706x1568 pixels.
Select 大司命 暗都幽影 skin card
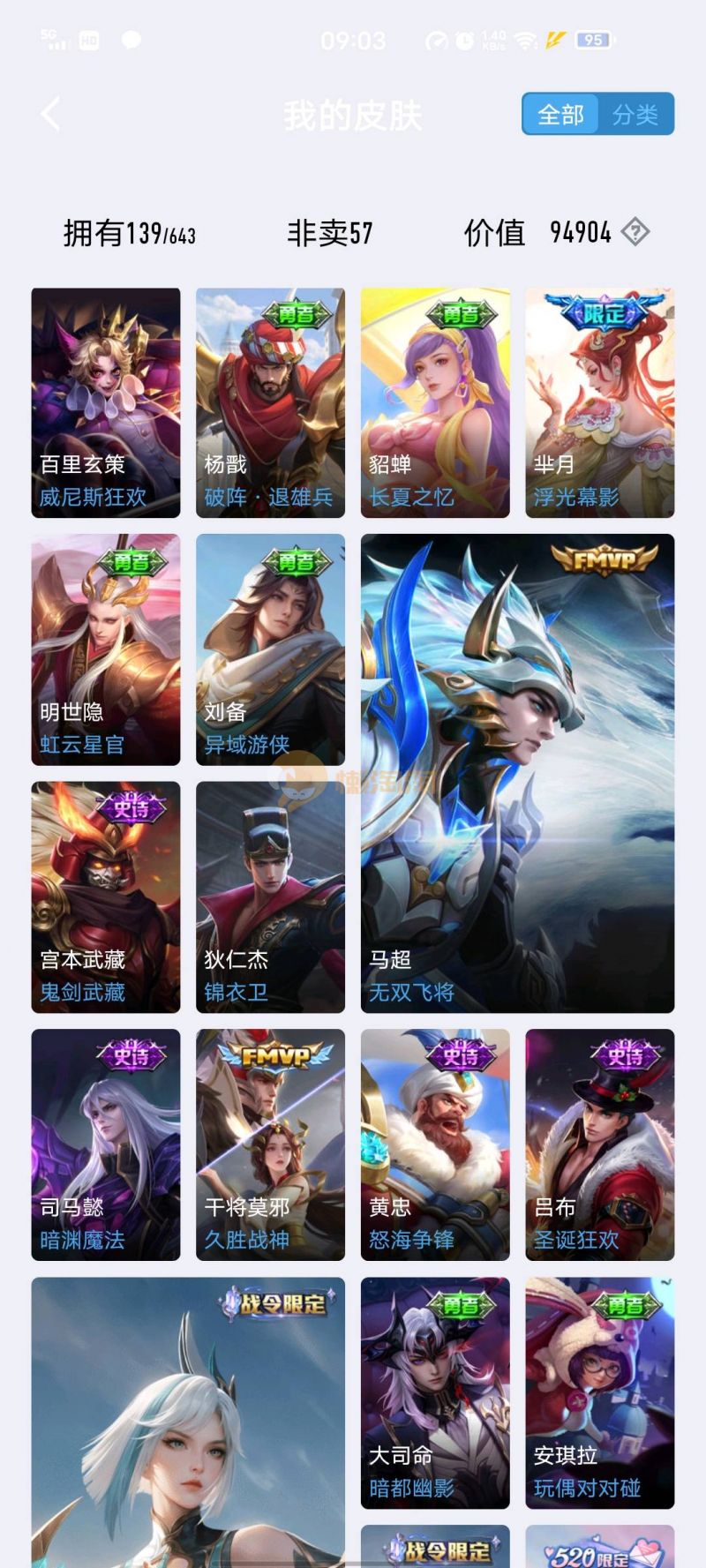click(x=435, y=1392)
